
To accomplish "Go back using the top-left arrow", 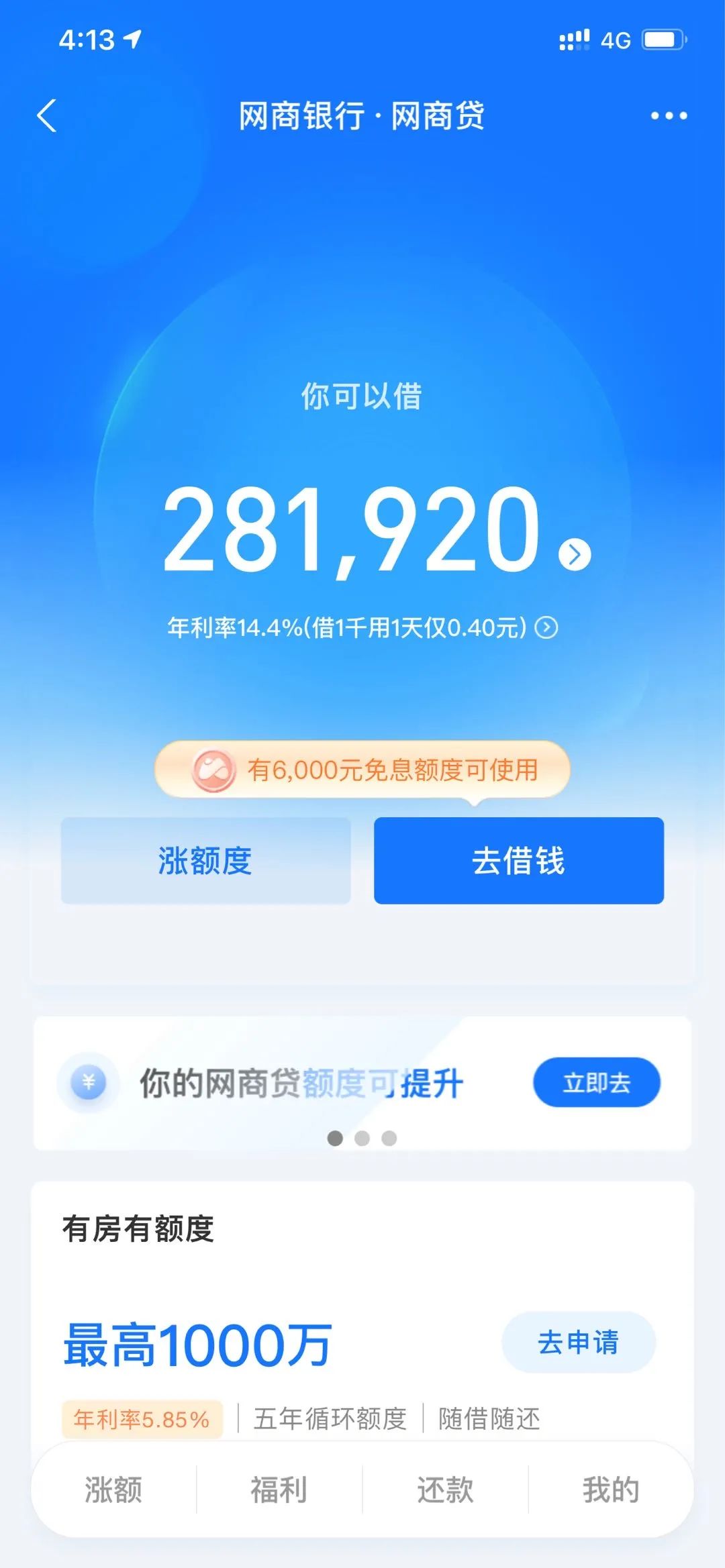I will (x=46, y=116).
